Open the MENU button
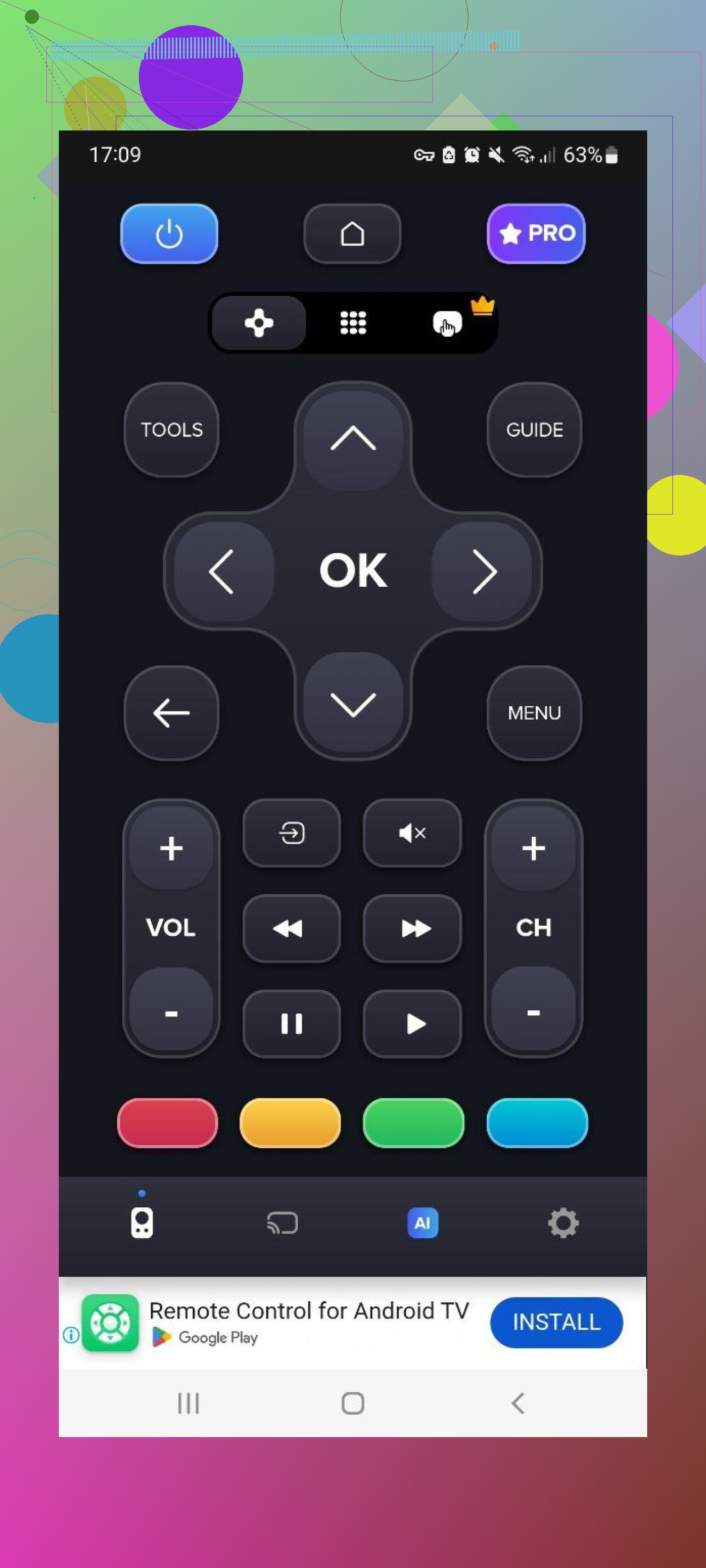 pyautogui.click(x=534, y=713)
